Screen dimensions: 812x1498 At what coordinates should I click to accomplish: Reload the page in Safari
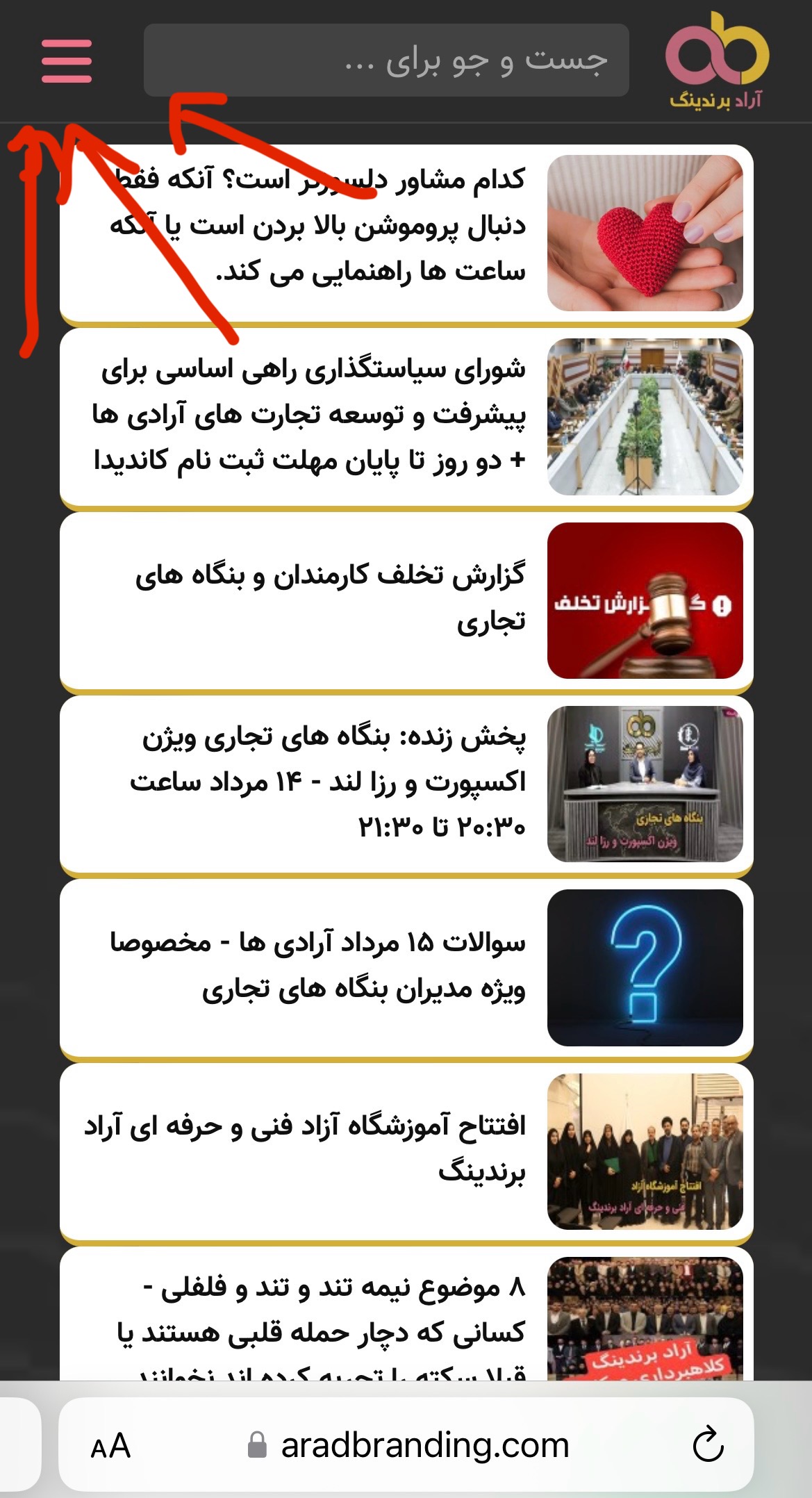(x=708, y=1446)
